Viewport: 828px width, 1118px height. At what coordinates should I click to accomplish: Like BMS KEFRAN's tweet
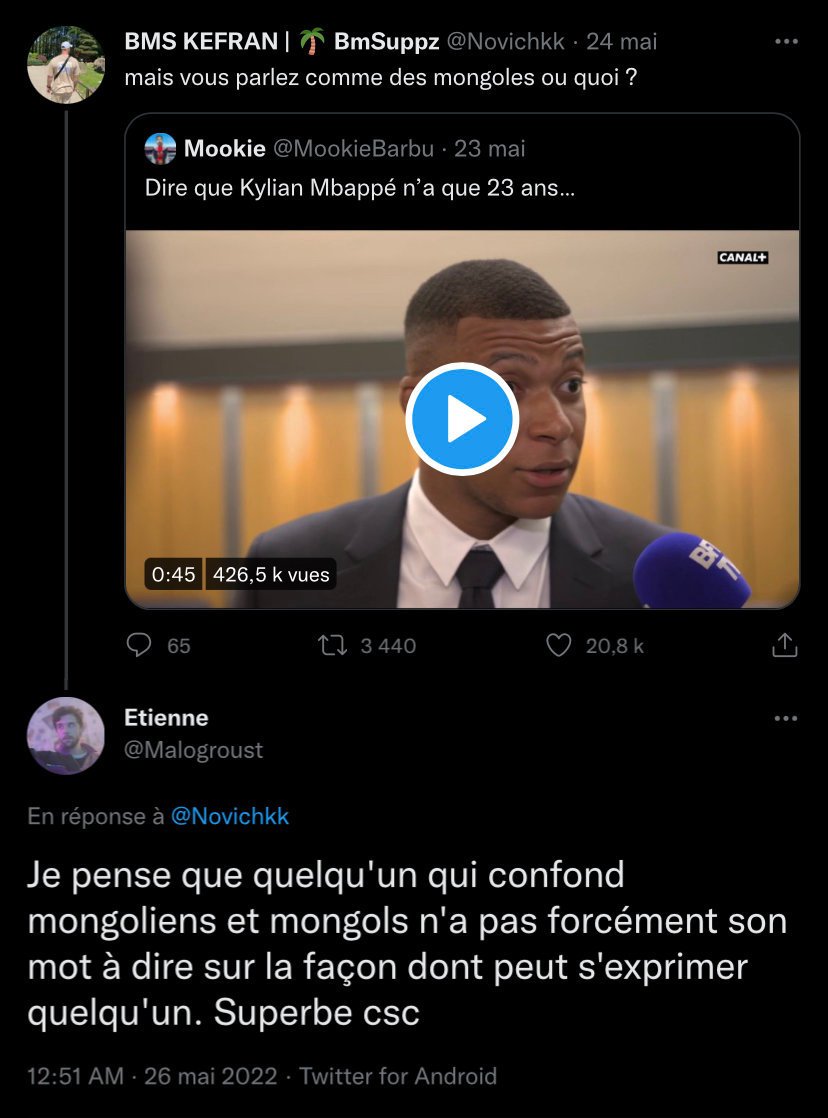[x=559, y=645]
